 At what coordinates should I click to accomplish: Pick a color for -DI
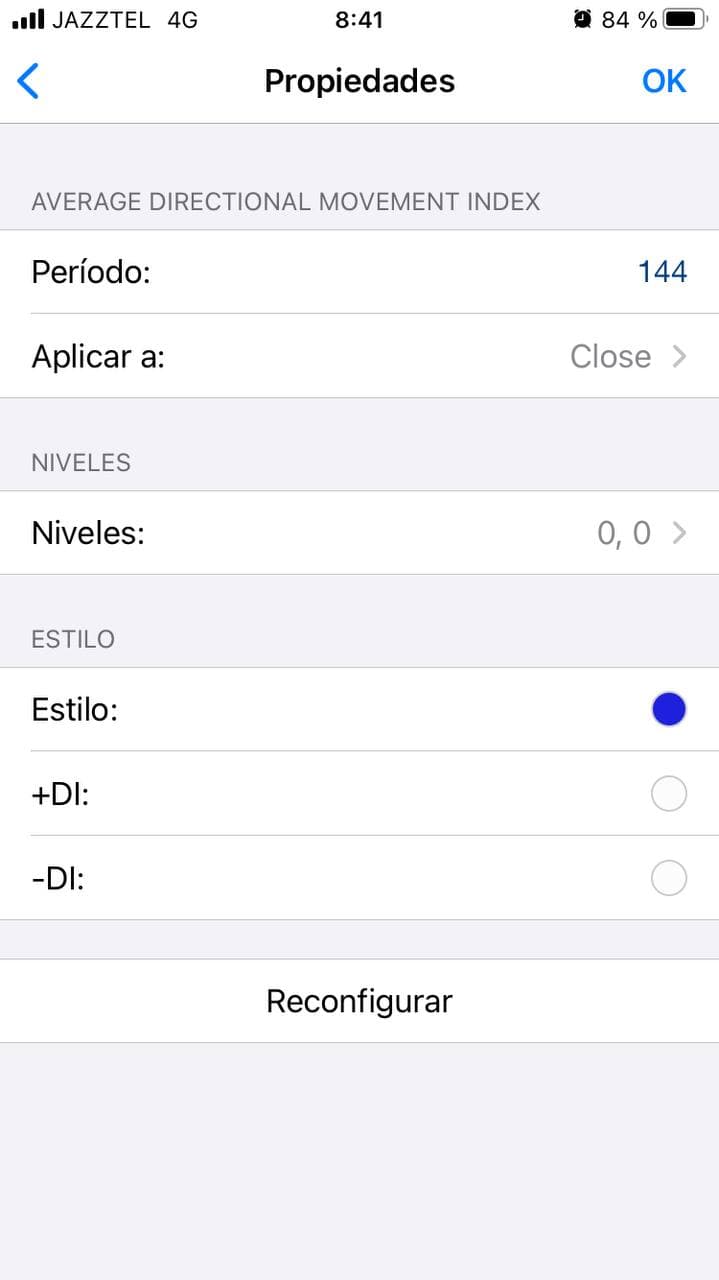[668, 878]
